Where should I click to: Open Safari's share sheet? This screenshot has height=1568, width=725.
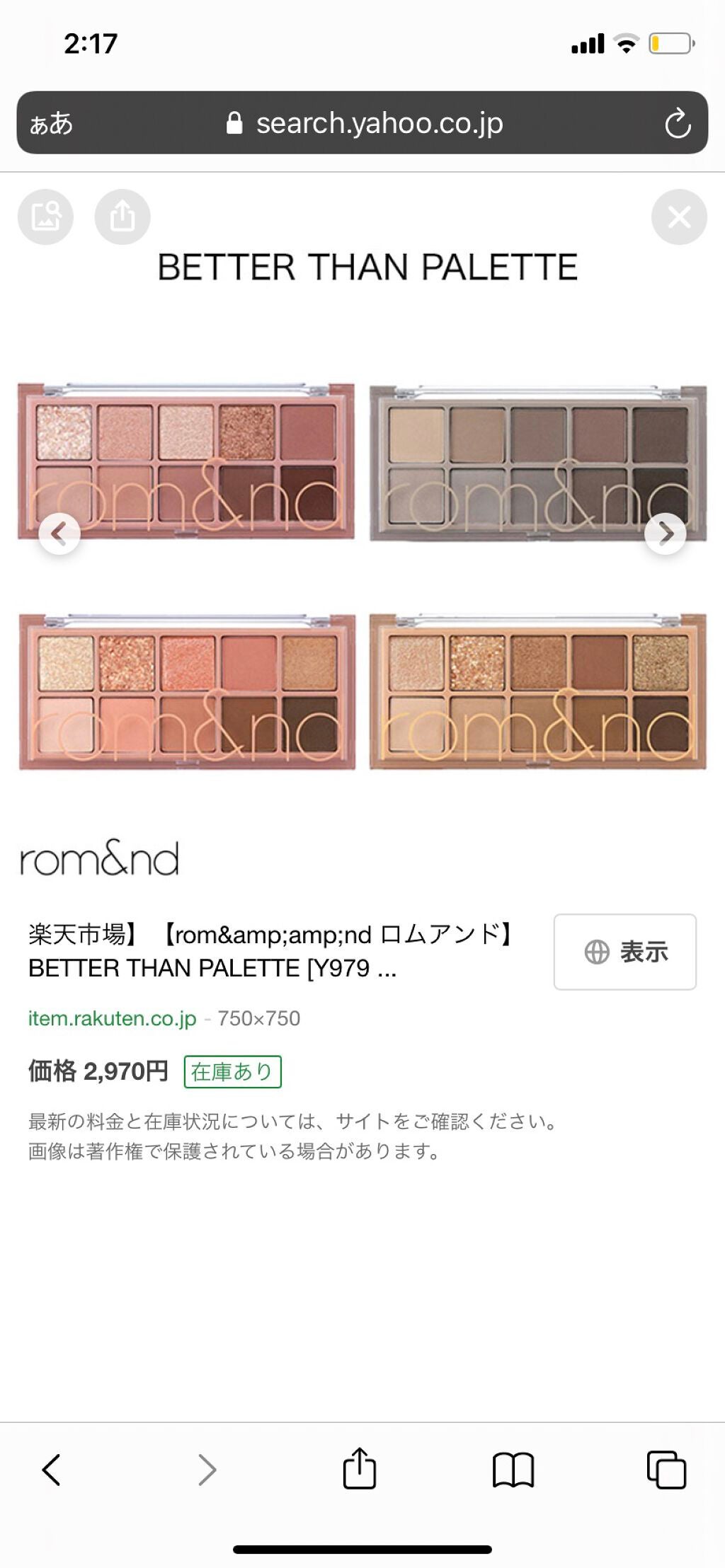360,1468
